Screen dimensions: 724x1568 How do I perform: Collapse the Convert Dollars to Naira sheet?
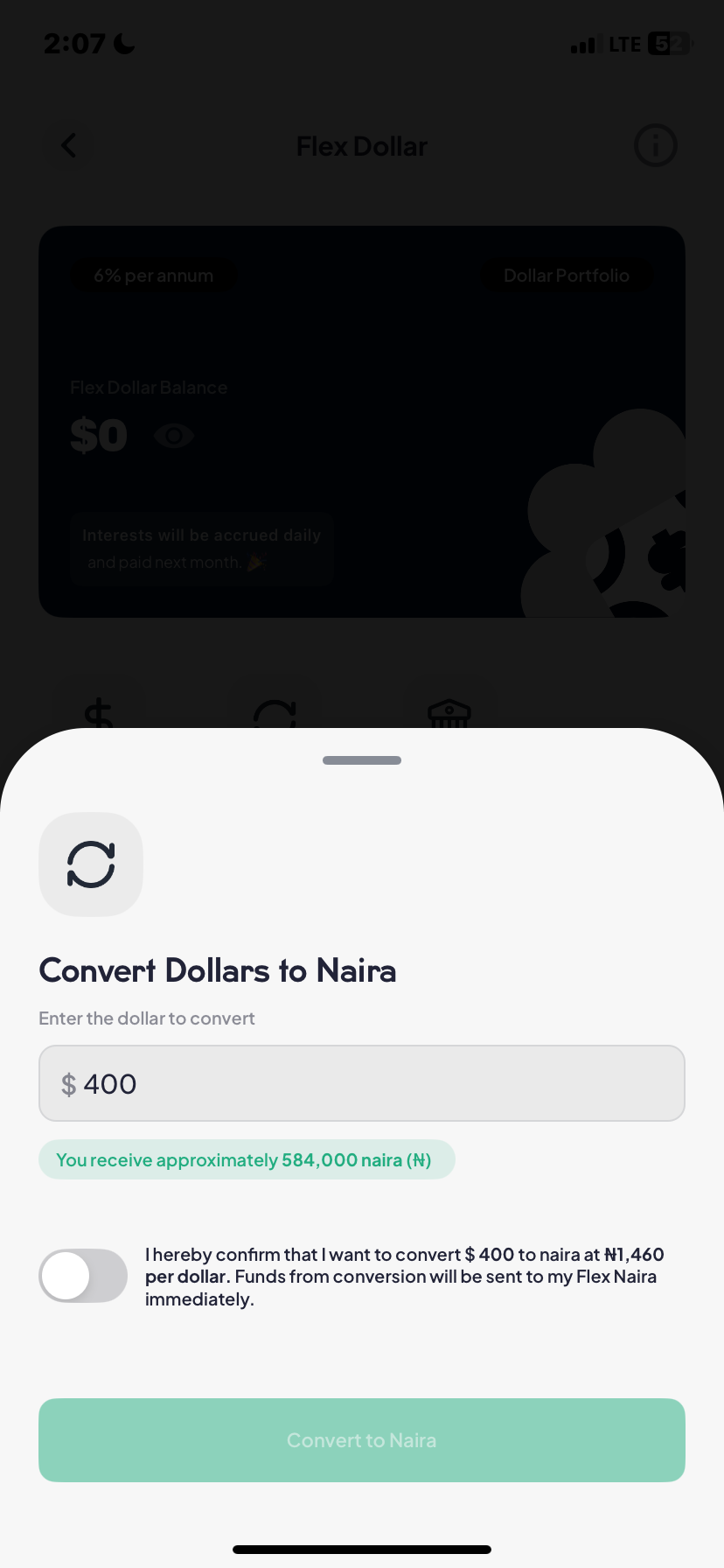361,759
